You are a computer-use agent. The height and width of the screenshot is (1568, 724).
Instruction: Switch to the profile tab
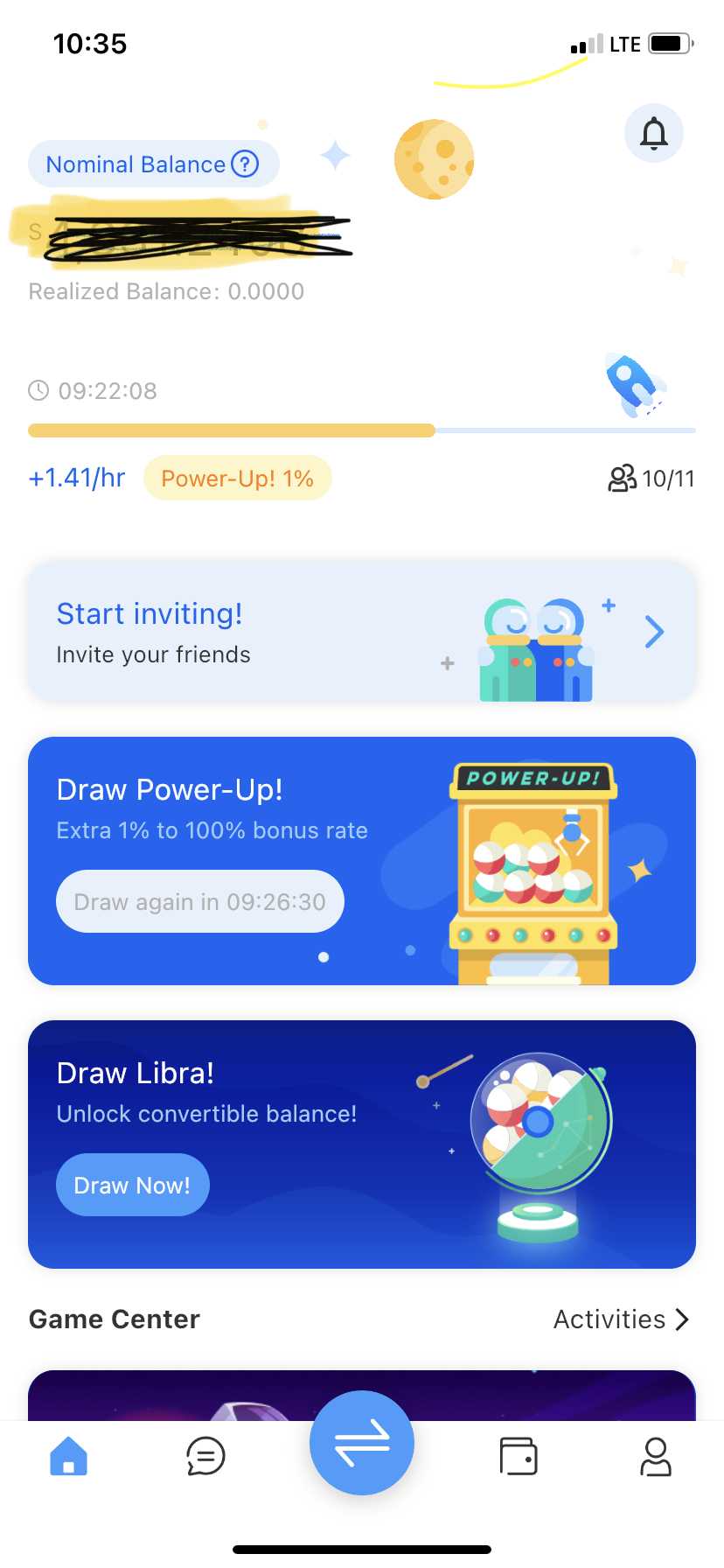655,1457
